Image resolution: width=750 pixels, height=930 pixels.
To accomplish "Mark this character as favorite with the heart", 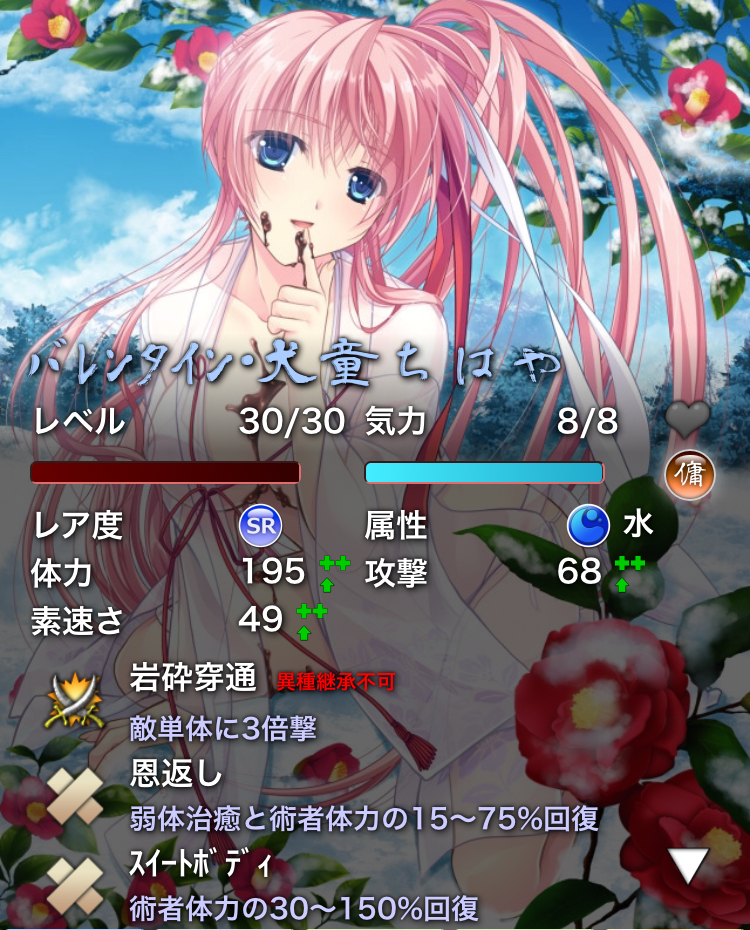I will pyautogui.click(x=687, y=419).
